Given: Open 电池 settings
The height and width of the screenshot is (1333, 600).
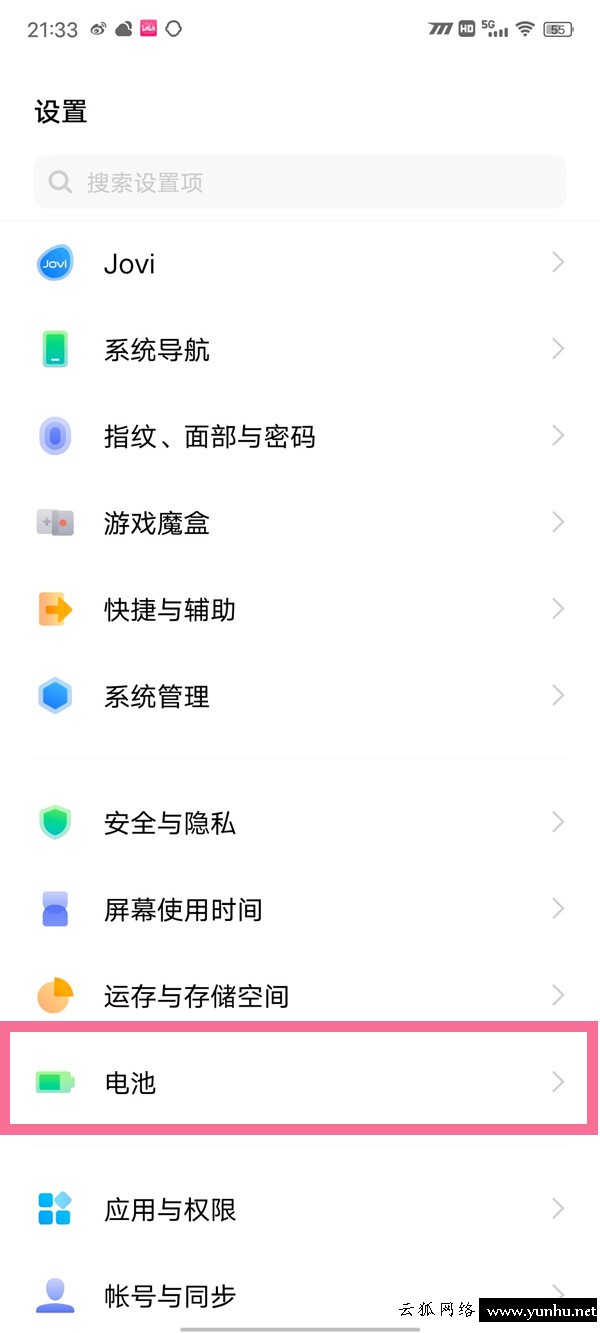Looking at the screenshot, I should click(298, 1082).
